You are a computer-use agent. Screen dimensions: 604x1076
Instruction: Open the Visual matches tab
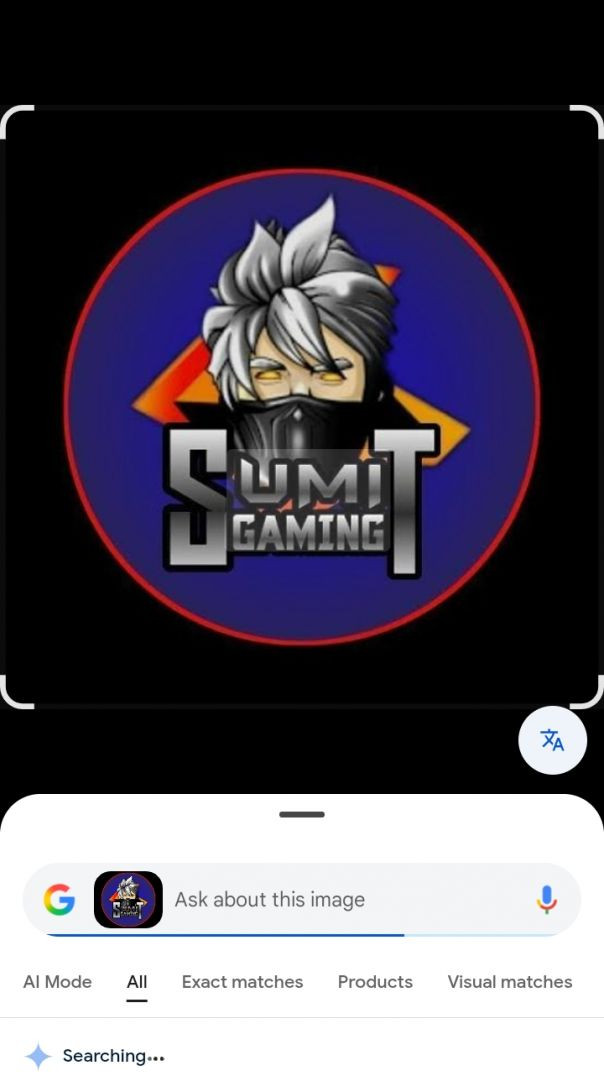(x=509, y=982)
